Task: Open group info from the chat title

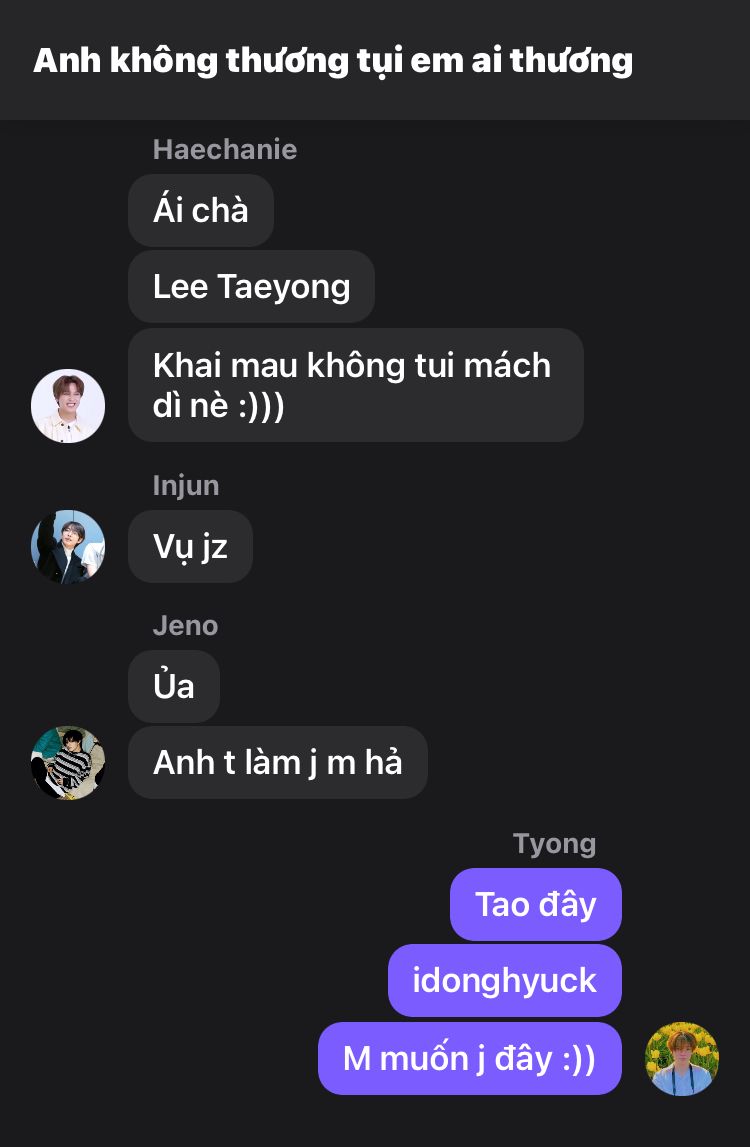Action: (x=333, y=60)
